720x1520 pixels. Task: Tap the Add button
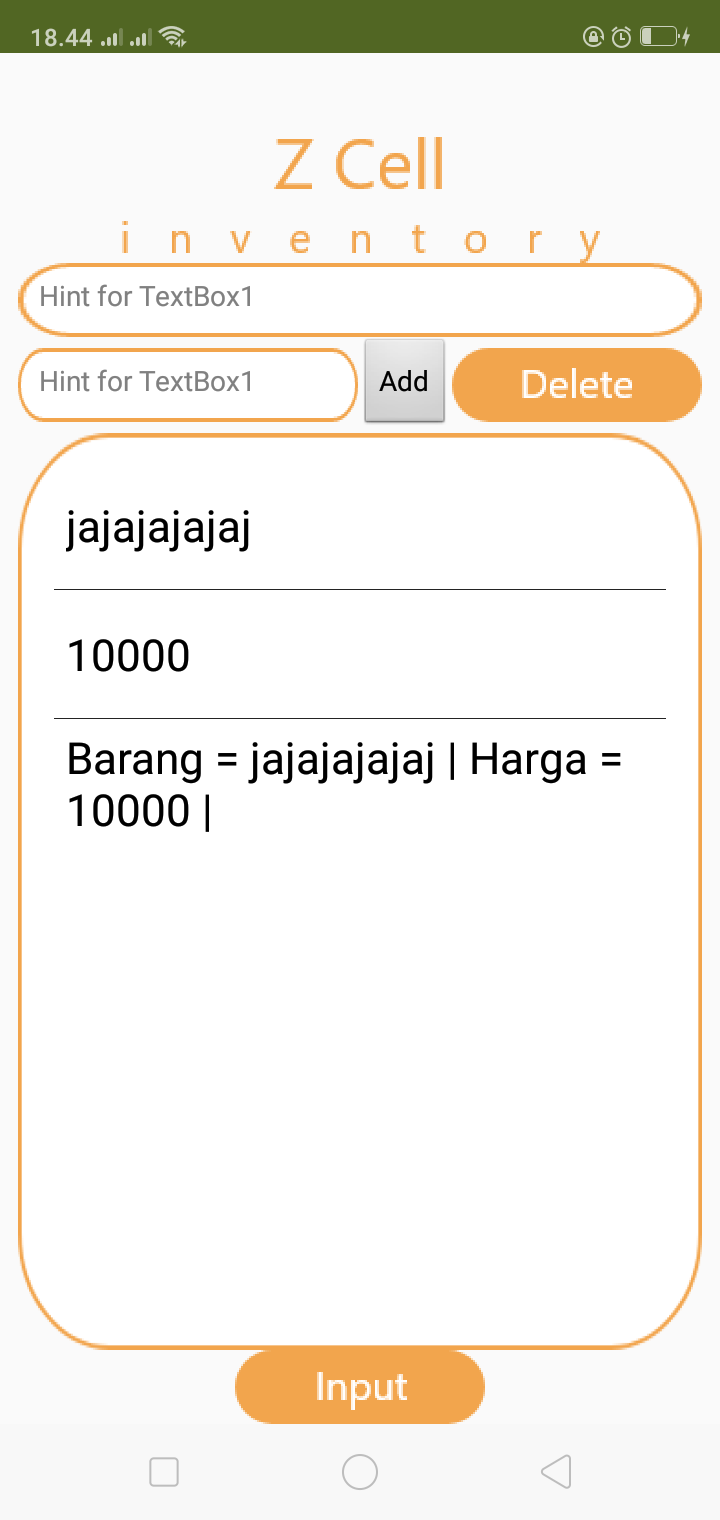tap(404, 381)
